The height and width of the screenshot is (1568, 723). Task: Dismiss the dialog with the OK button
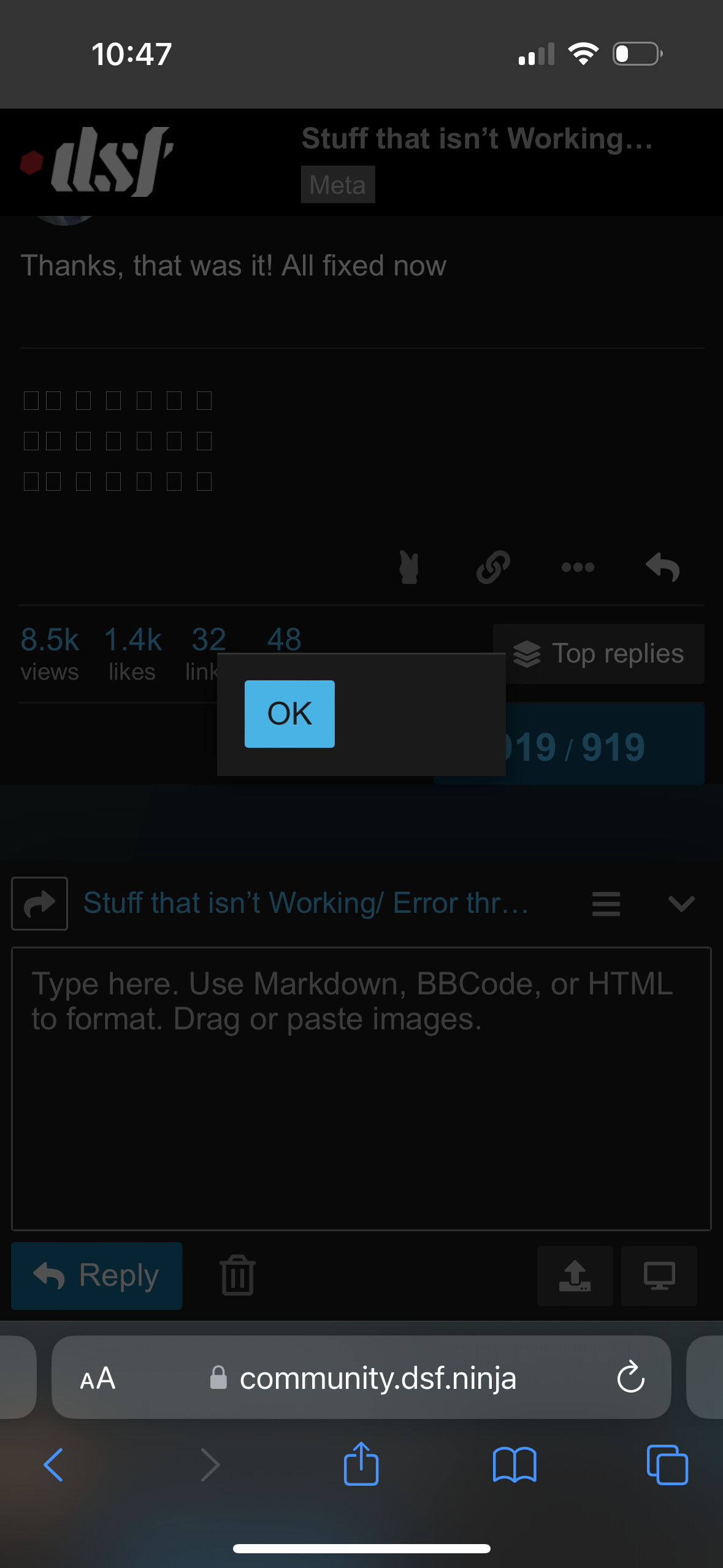pyautogui.click(x=289, y=713)
